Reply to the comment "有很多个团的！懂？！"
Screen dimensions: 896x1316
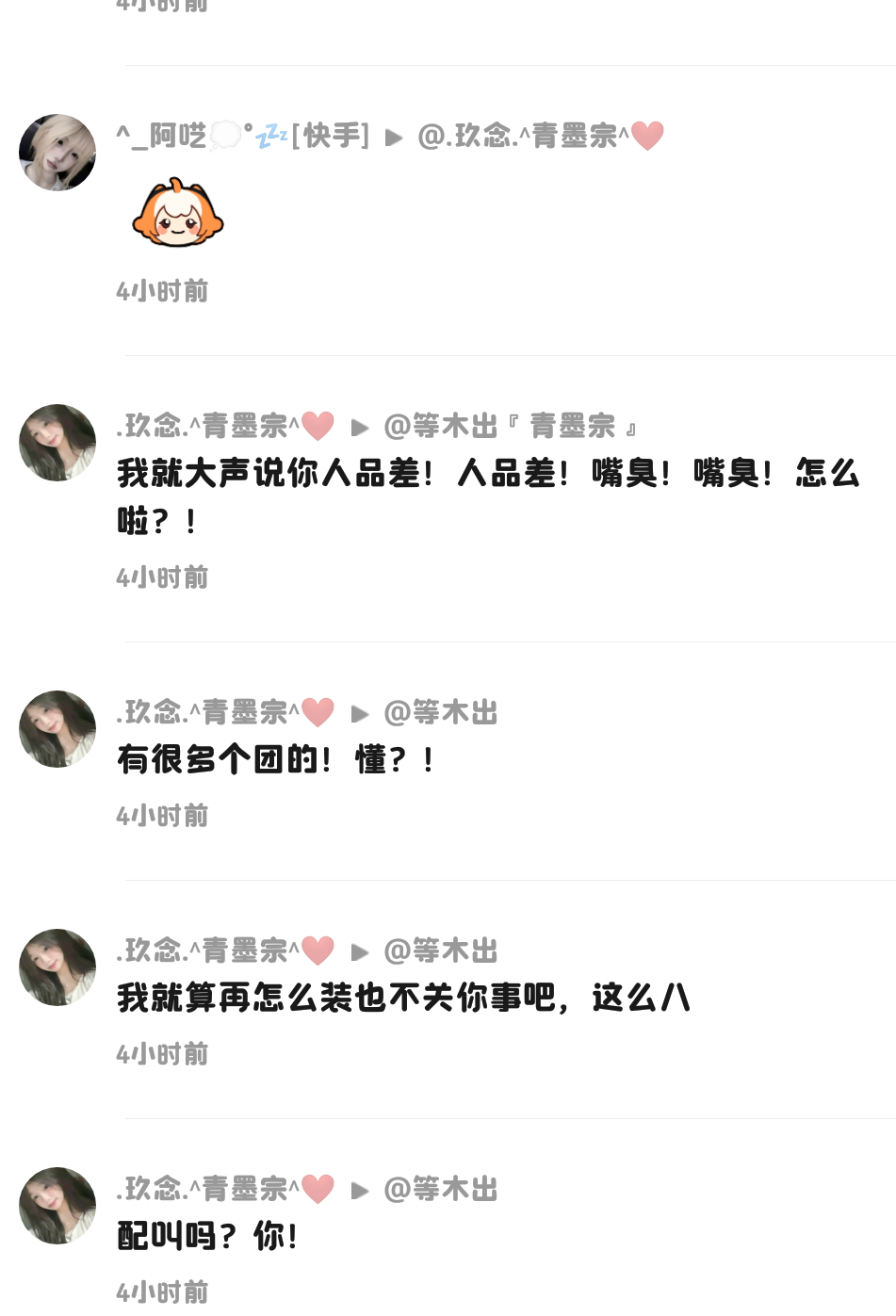[x=275, y=759]
